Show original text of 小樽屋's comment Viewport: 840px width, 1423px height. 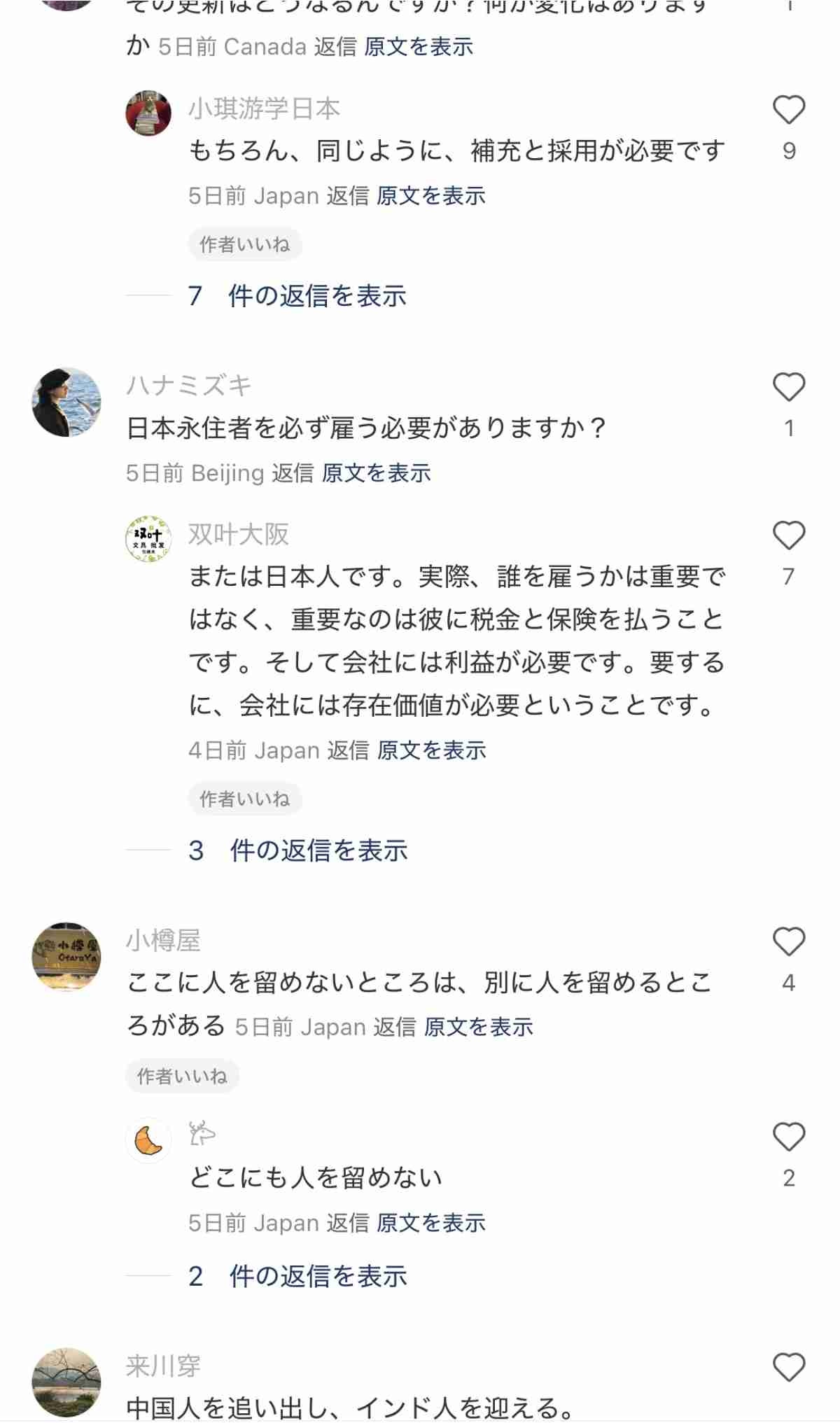click(x=478, y=1027)
